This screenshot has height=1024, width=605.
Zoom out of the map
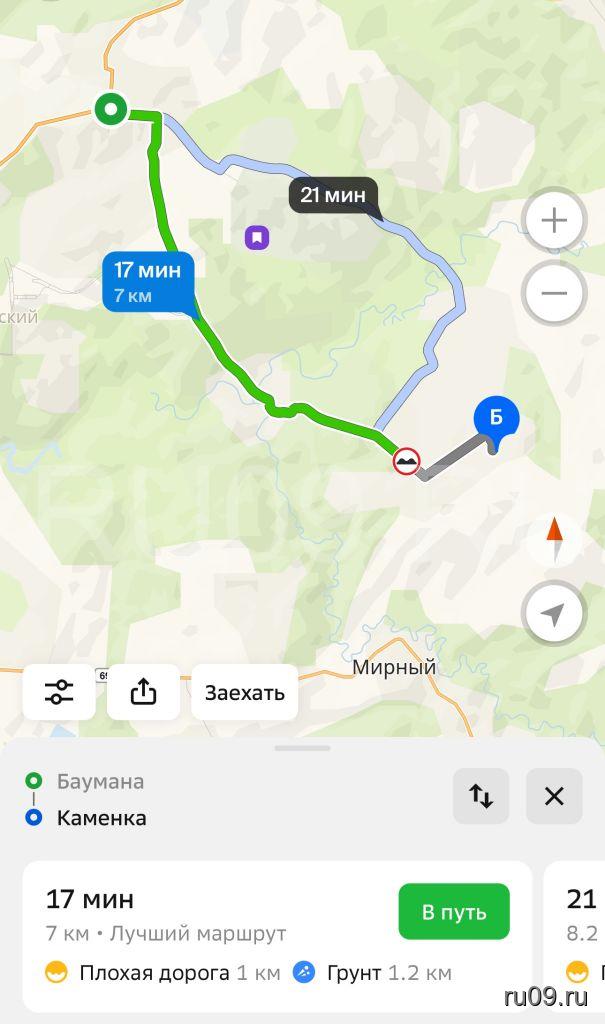coord(554,294)
